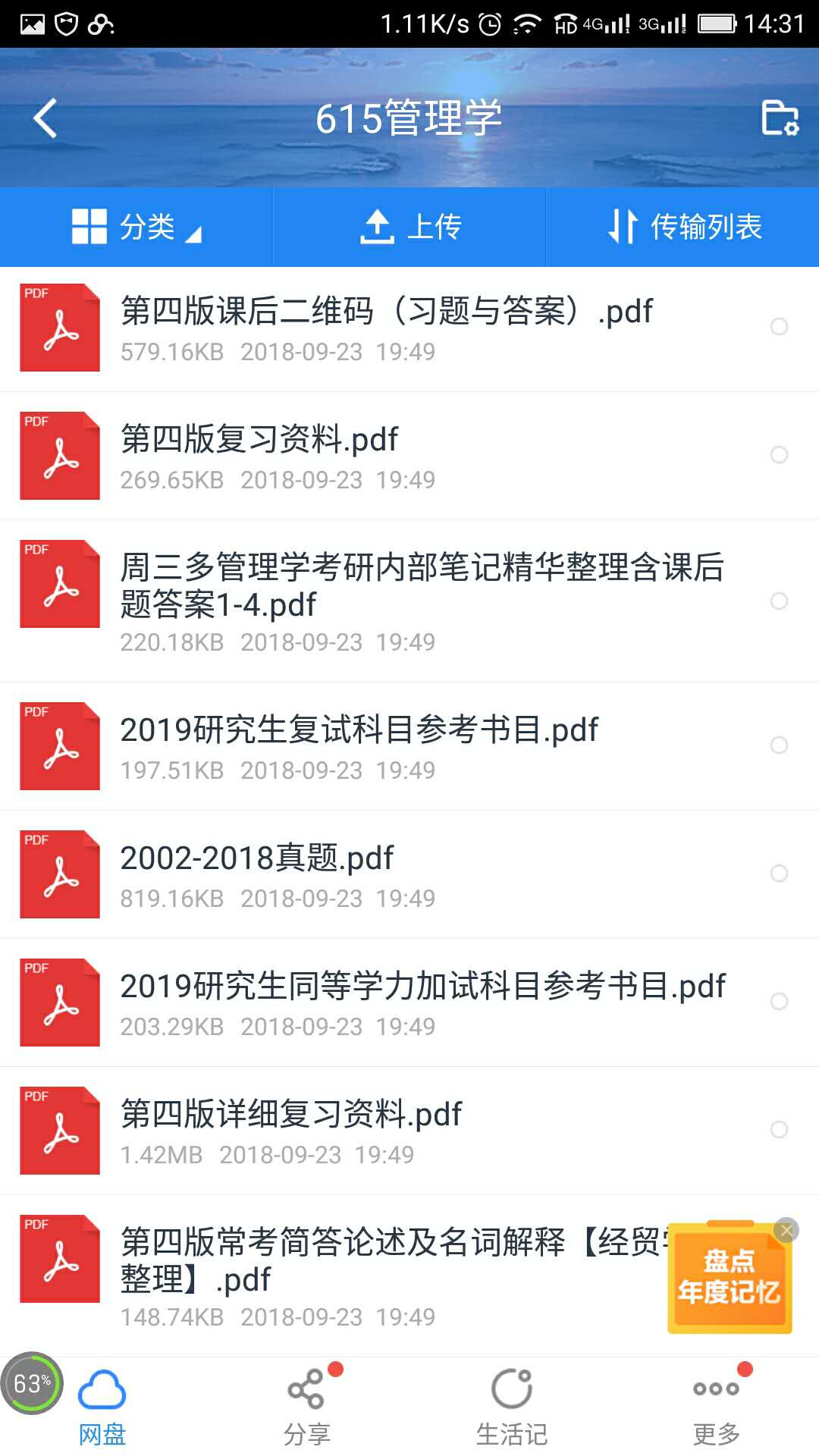Open 第四版课后二维码（习题与答案）.pdf

point(409,328)
